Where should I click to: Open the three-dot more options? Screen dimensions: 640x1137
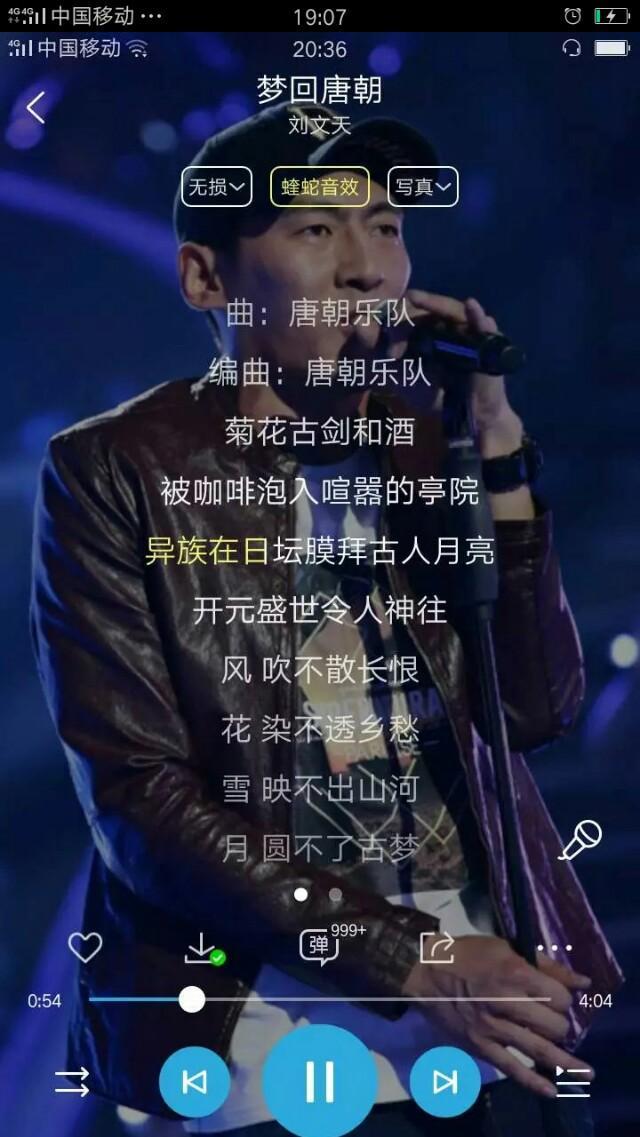(554, 947)
